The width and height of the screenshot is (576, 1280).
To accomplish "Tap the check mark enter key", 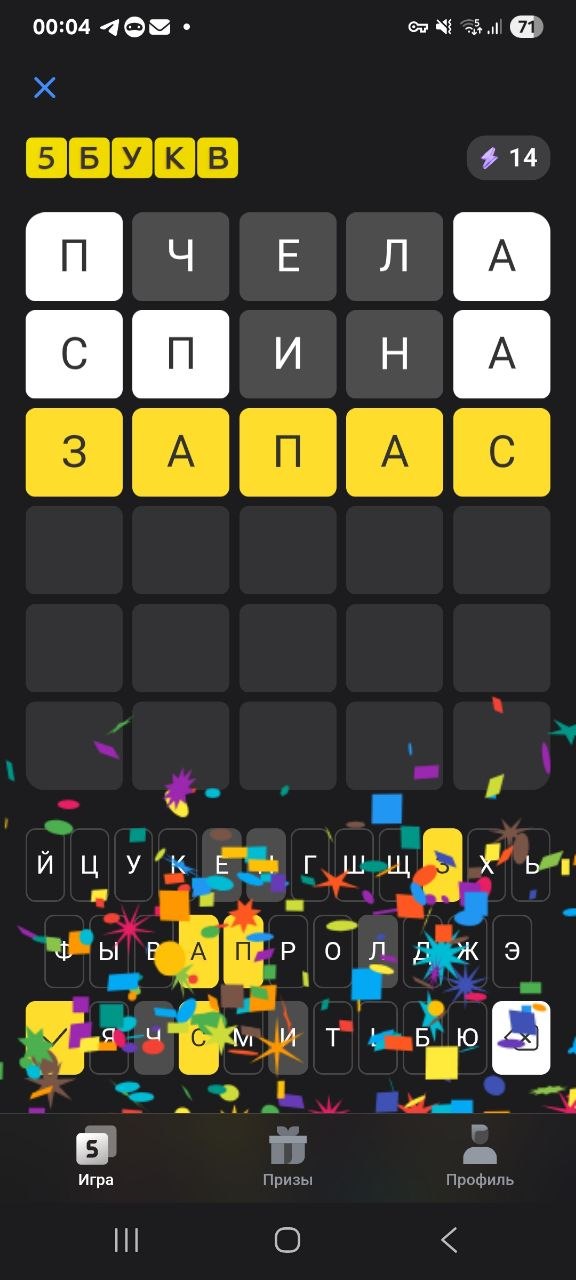I will tap(55, 1038).
